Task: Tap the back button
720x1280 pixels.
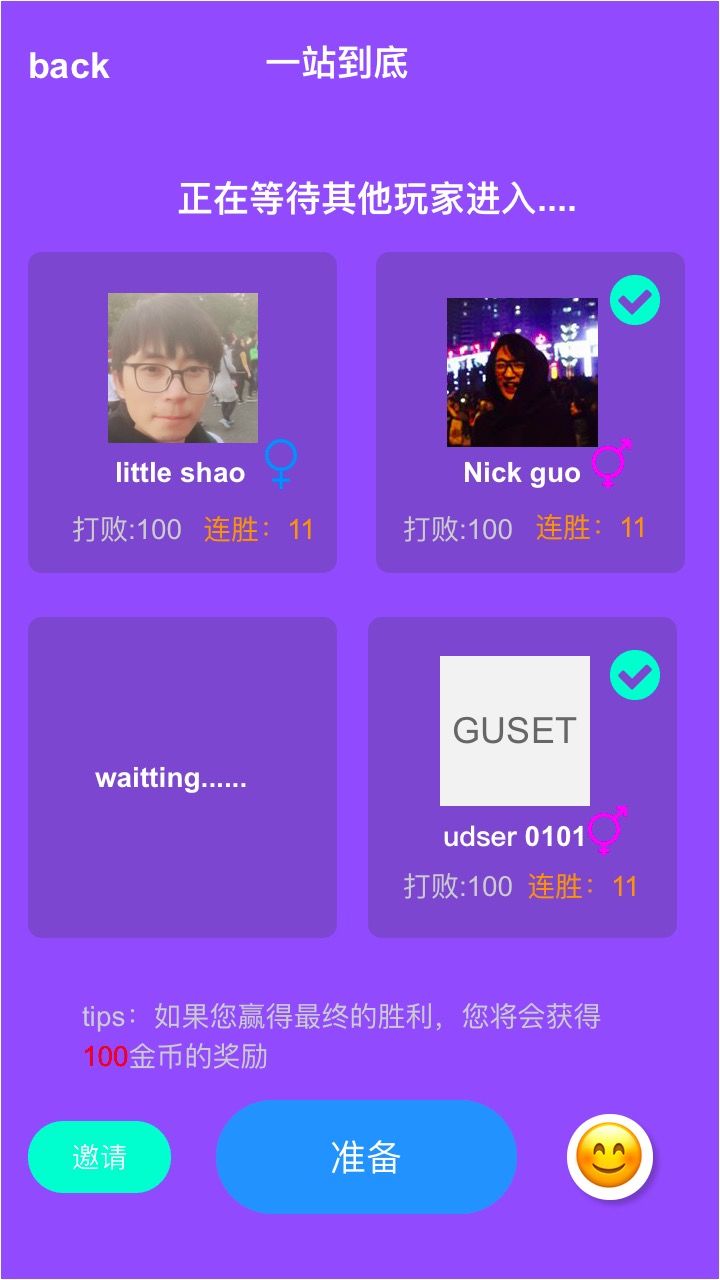Action: click(69, 66)
